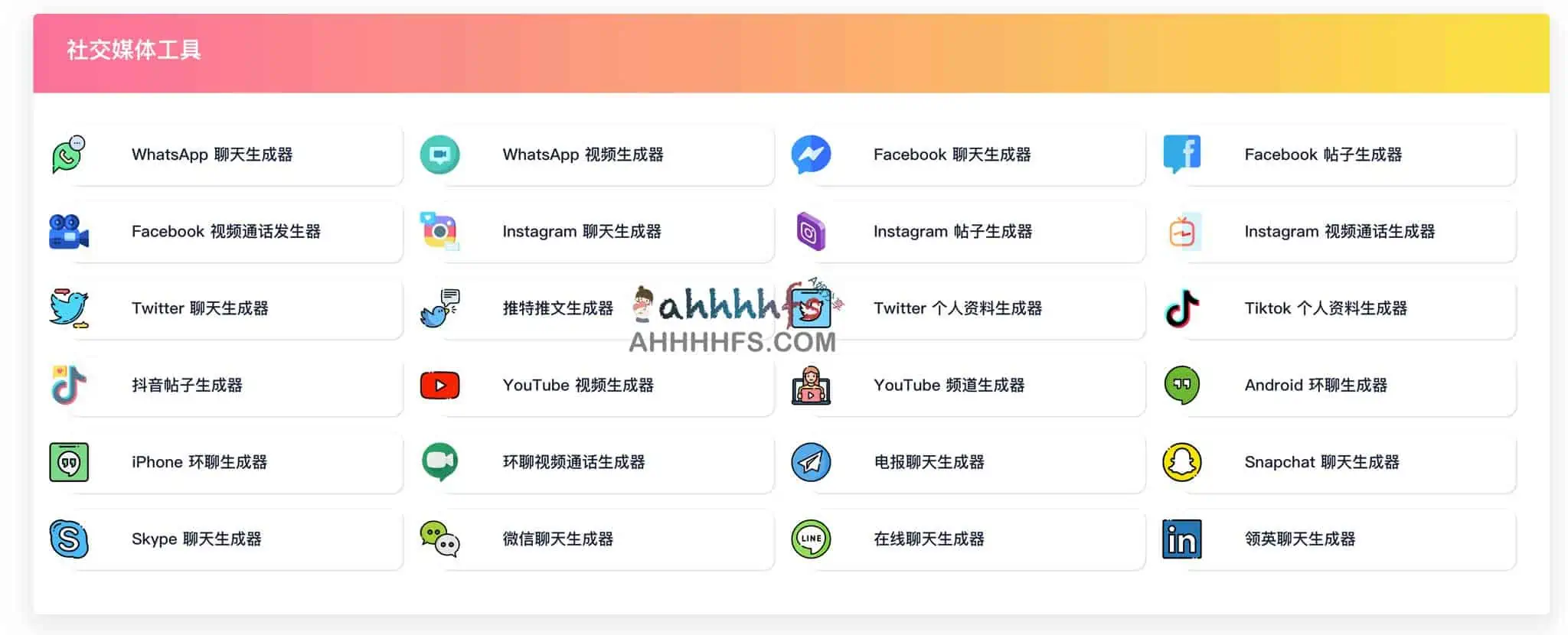Launch Tiktok 个人资料生成器
The width and height of the screenshot is (1568, 635).
click(x=1325, y=308)
